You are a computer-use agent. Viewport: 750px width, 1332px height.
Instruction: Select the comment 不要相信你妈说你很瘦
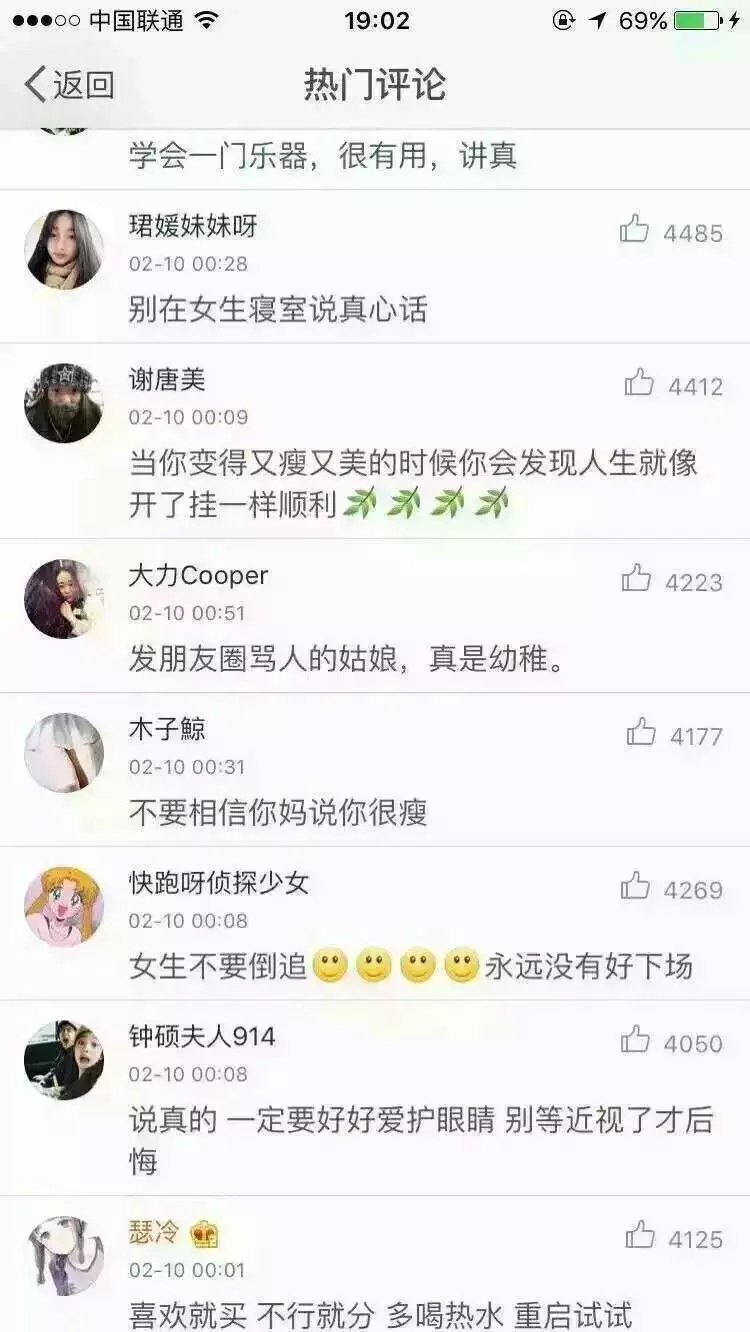coord(278,812)
